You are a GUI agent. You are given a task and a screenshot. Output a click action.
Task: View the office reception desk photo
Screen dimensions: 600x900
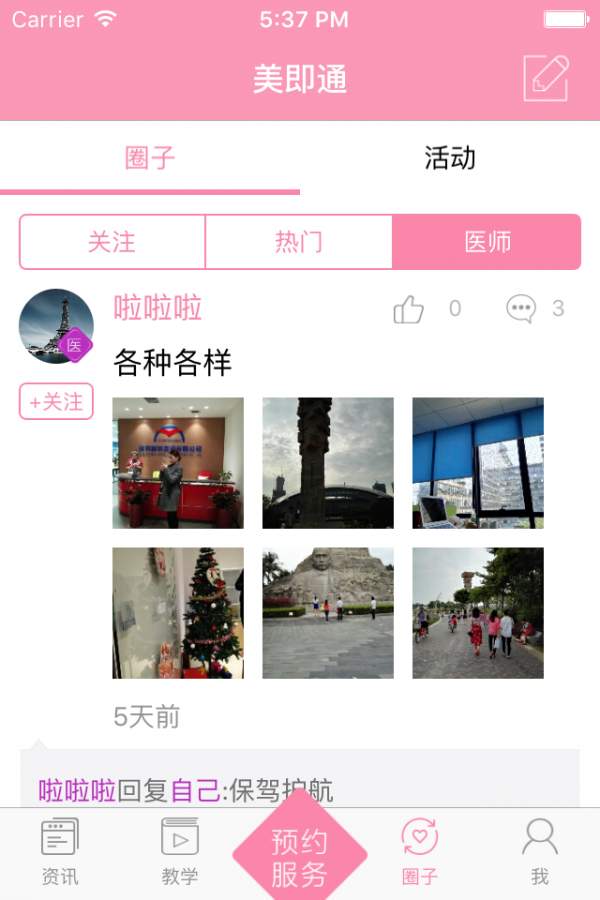[x=178, y=463]
